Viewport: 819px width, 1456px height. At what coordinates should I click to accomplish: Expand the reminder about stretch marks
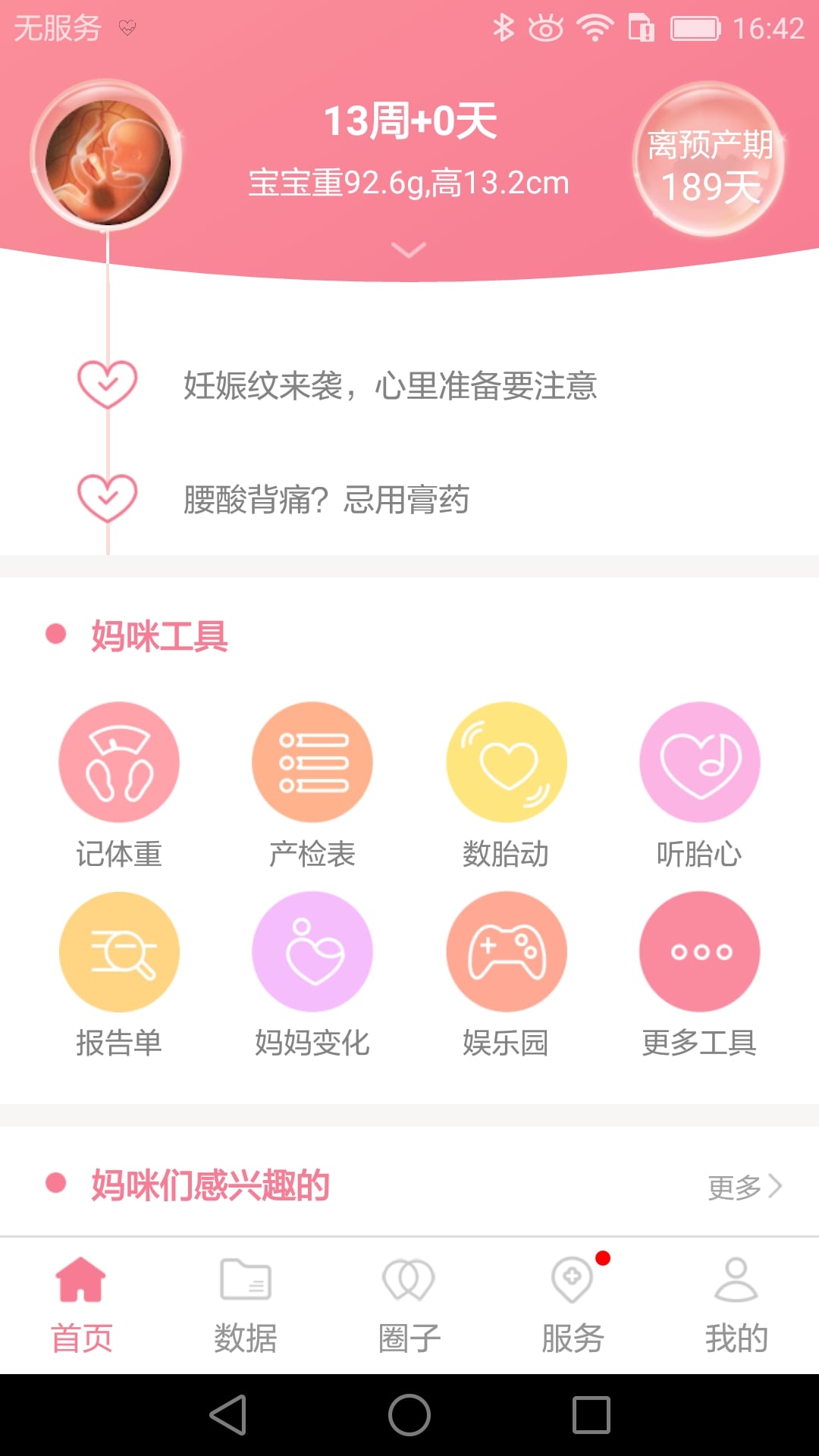tap(390, 387)
